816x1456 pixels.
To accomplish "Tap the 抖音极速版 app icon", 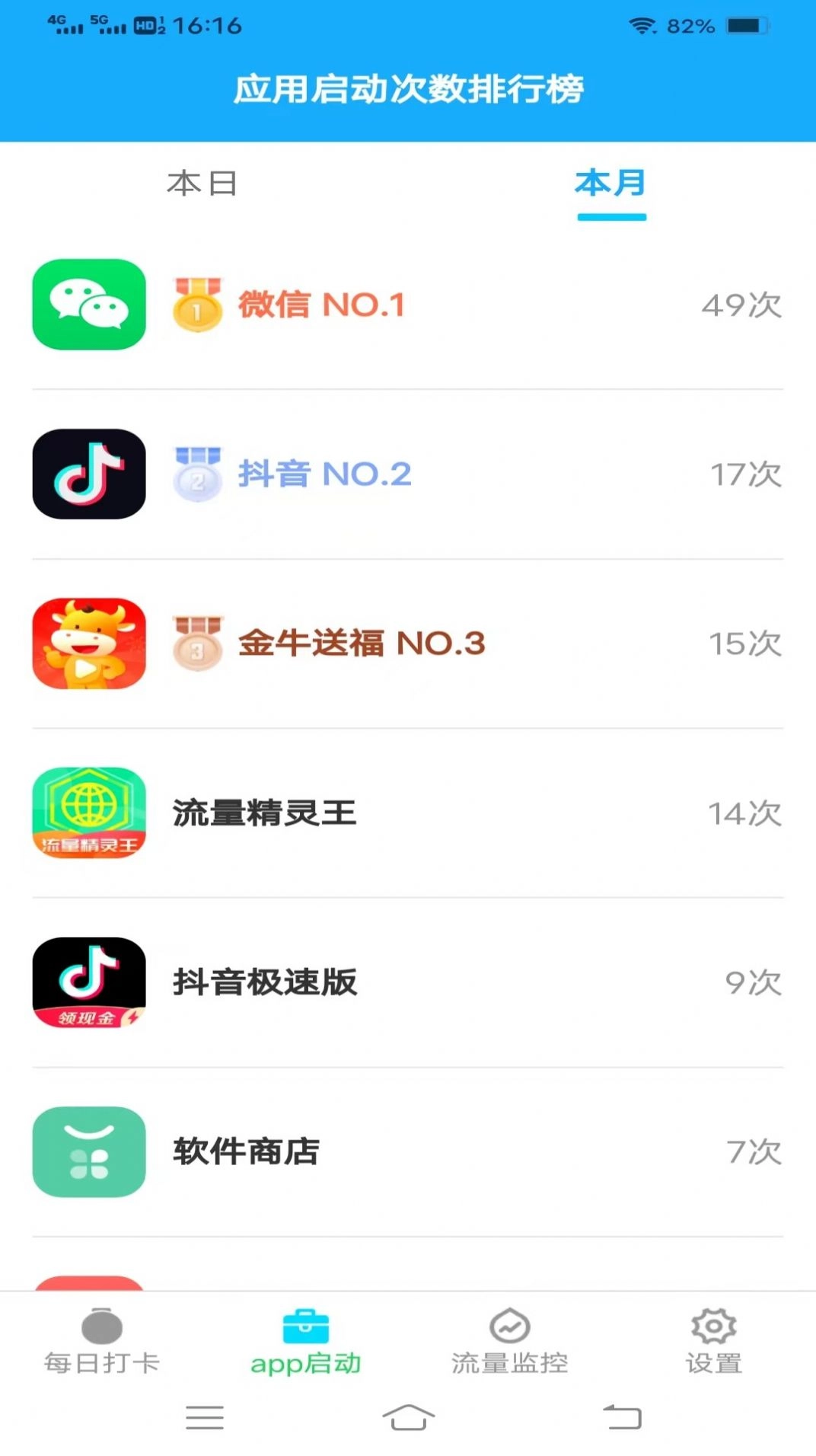I will coord(89,982).
